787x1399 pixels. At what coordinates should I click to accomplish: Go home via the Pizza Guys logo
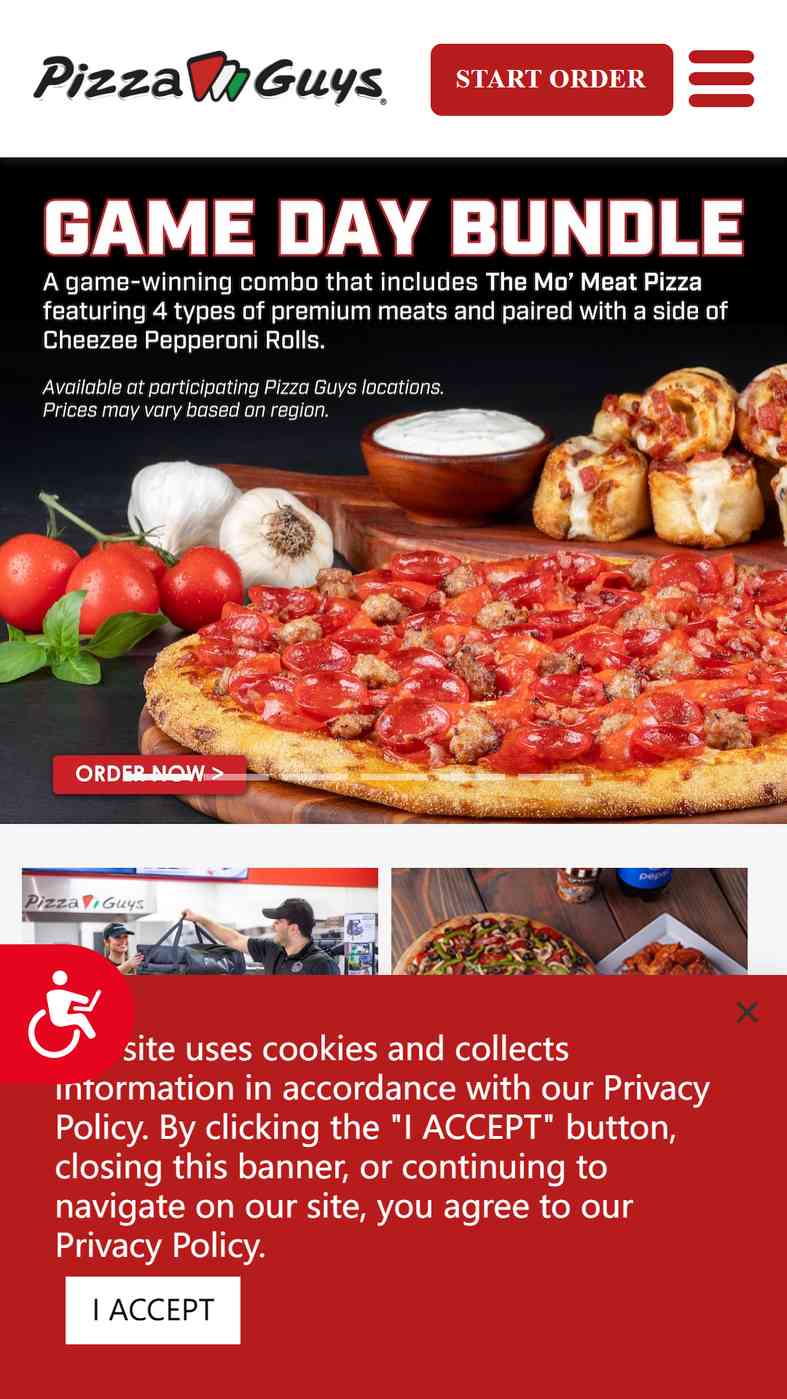click(x=209, y=79)
